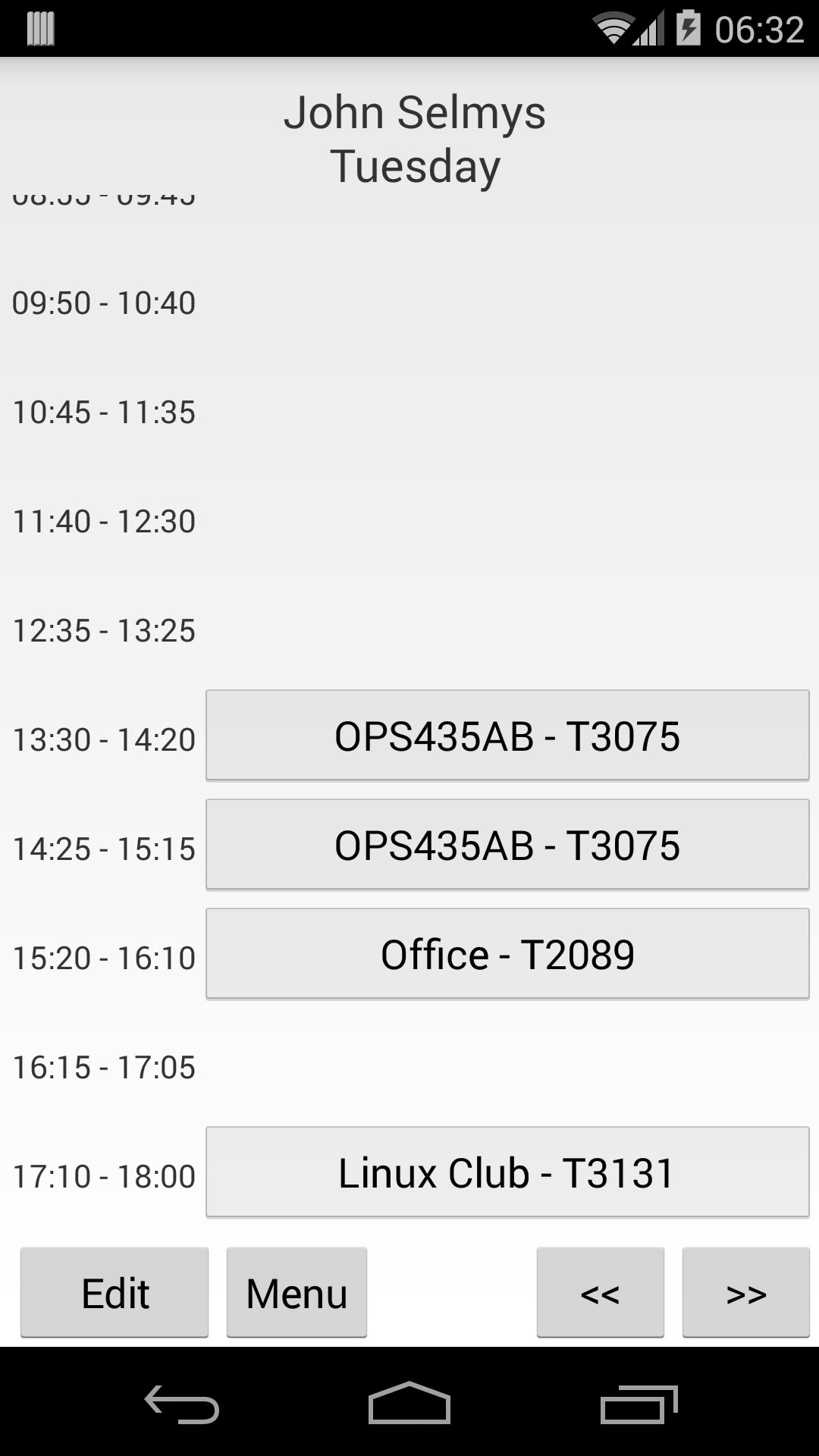Go to the previous day with <<

click(x=600, y=1293)
